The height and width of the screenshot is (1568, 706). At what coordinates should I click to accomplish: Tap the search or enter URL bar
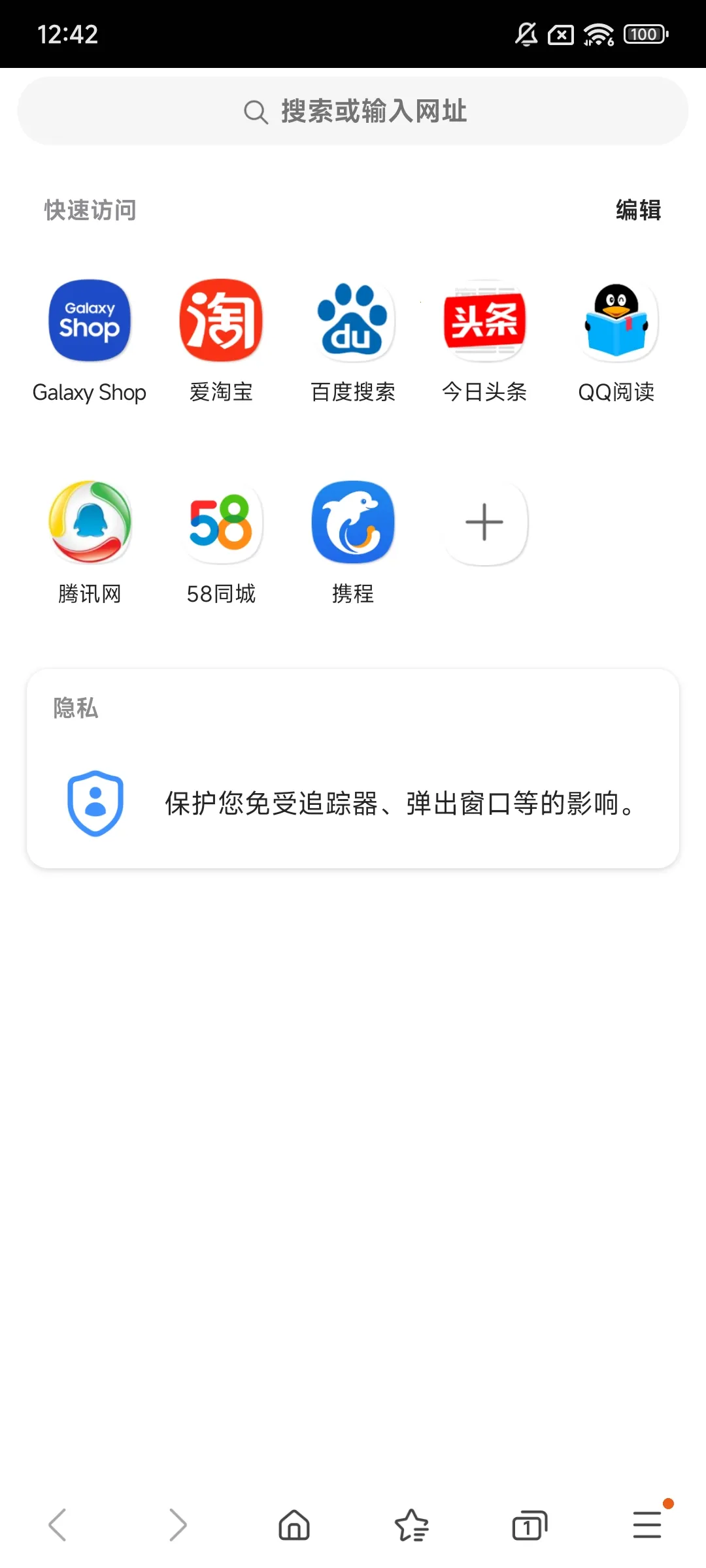(x=353, y=111)
